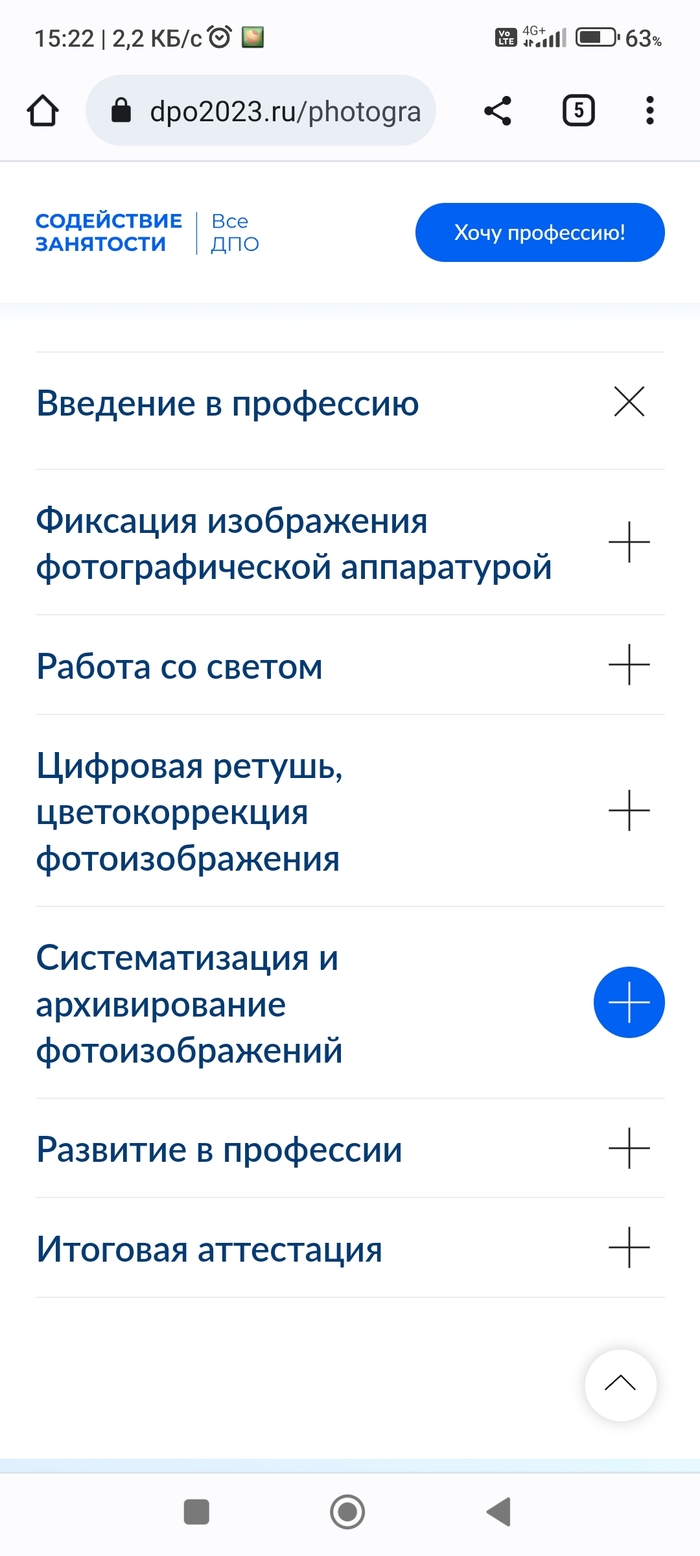The image size is (700, 1556).
Task: Expand Цифровая ретушь, цветокоррекция фотоизображения
Action: pyautogui.click(x=629, y=811)
